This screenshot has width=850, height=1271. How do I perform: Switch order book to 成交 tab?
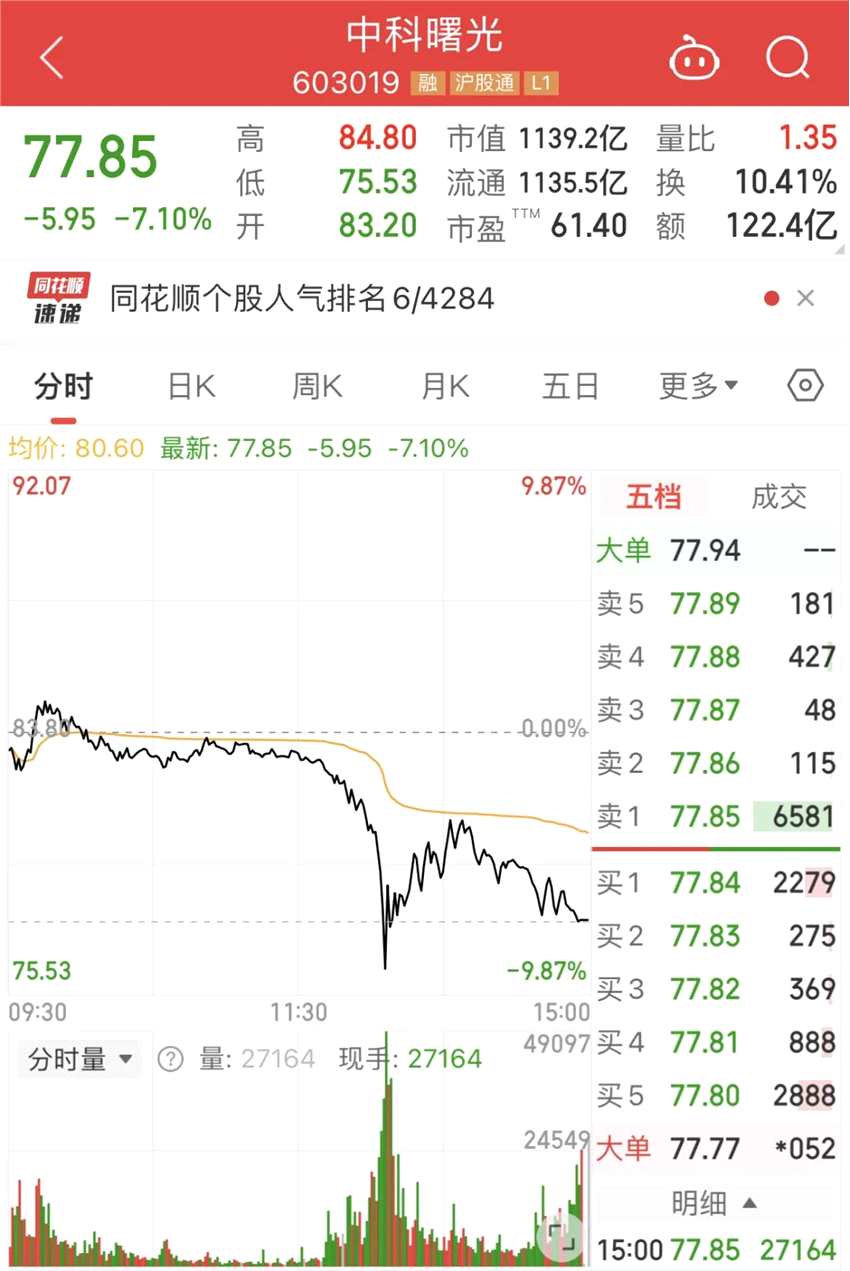point(778,497)
